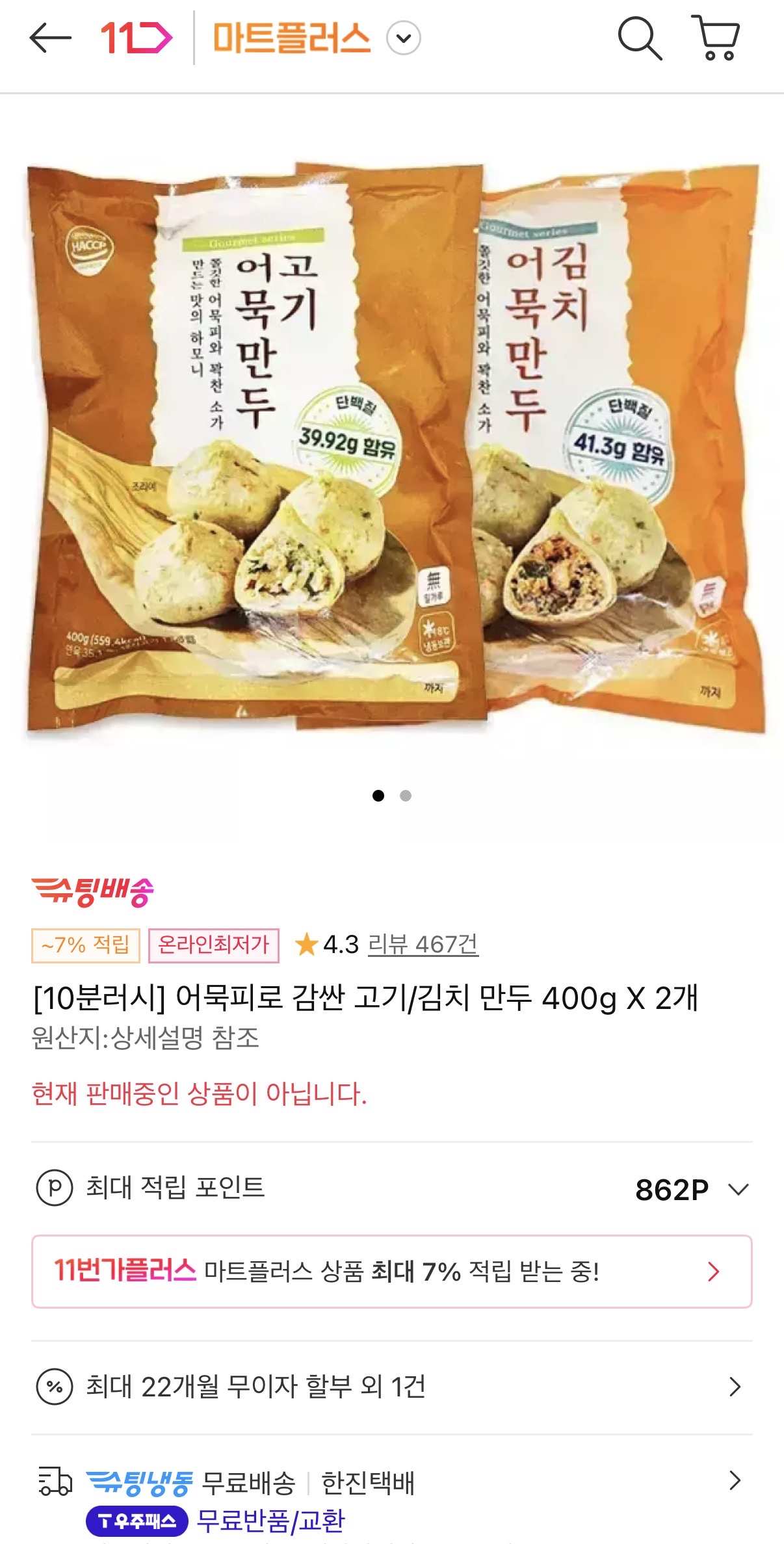Go back to the previous page
784x1544 pixels.
click(50, 38)
